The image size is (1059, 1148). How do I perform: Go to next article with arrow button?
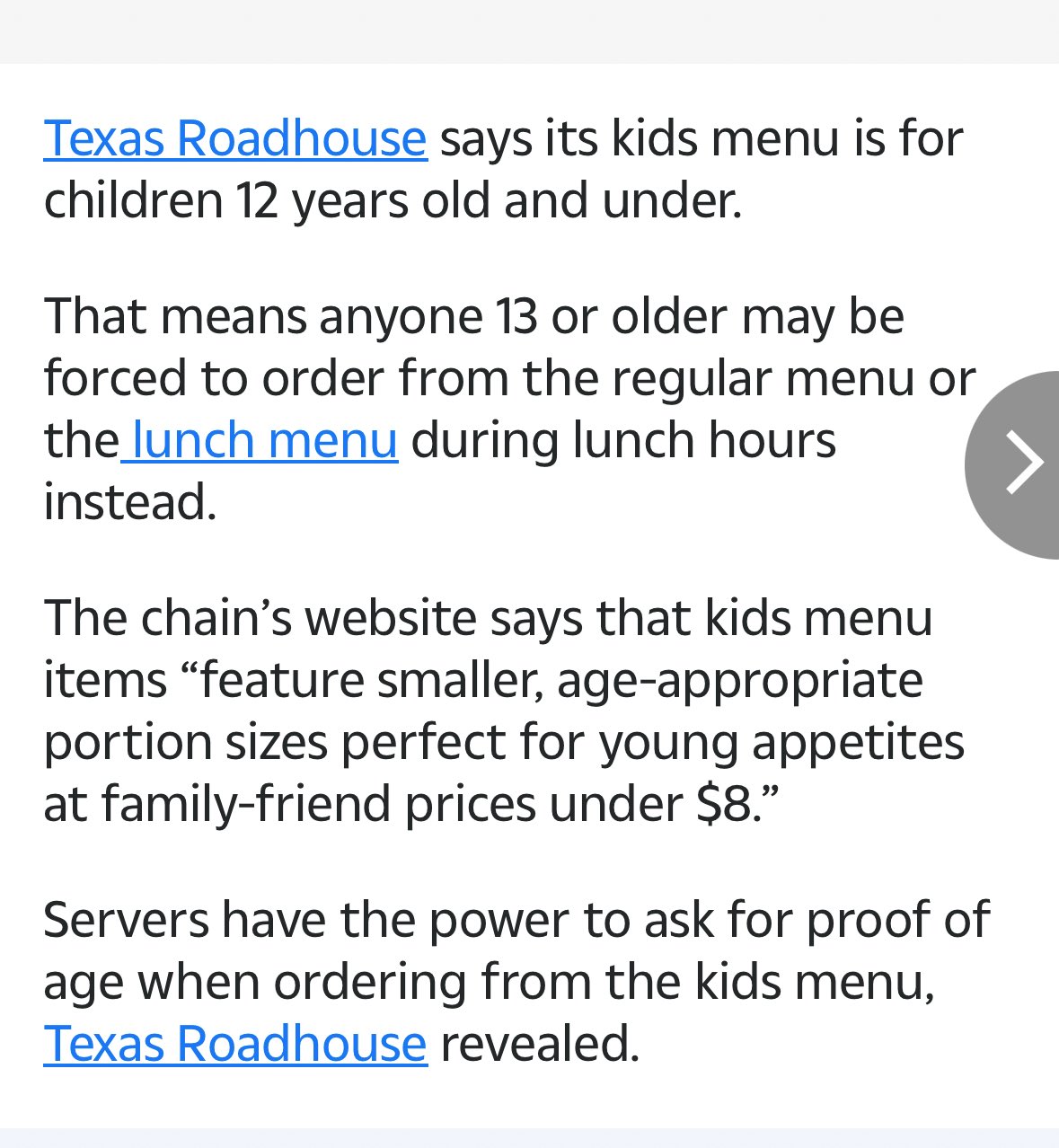pyautogui.click(x=1019, y=464)
